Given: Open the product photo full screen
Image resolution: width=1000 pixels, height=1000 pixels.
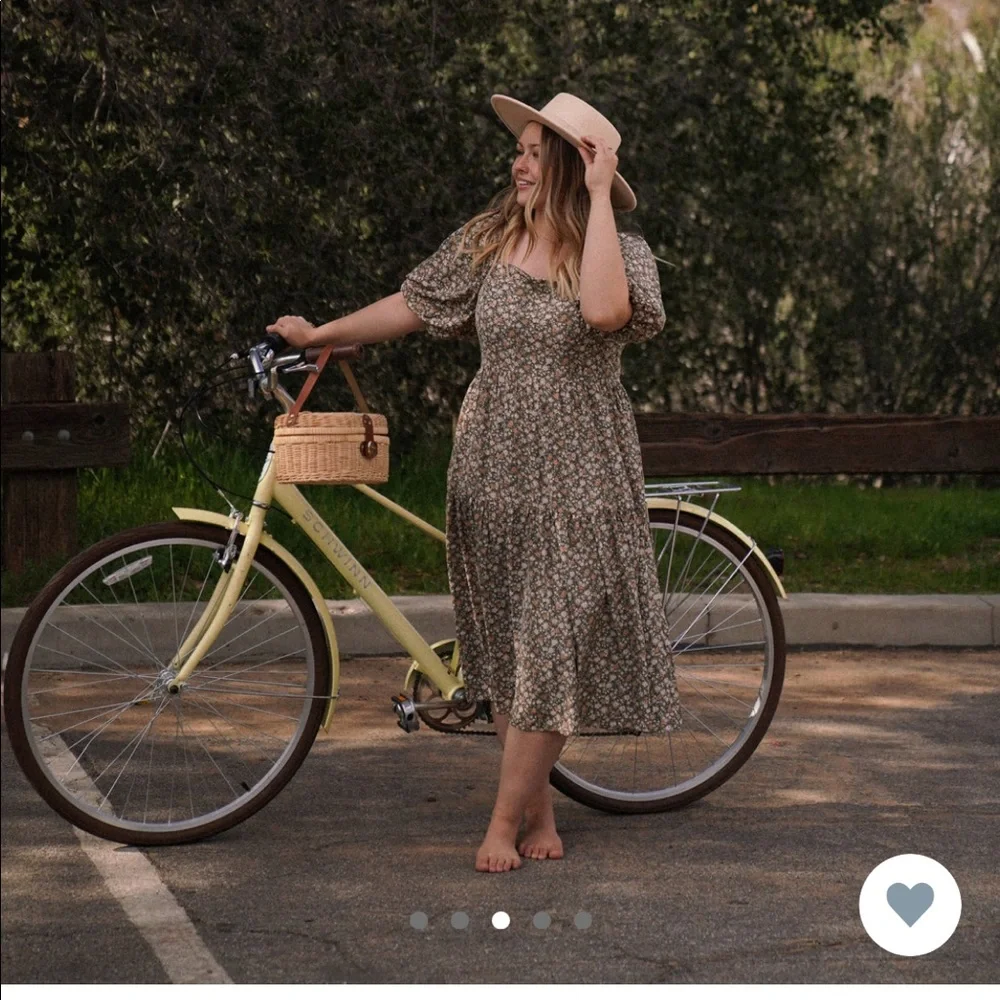Looking at the screenshot, I should [500, 450].
